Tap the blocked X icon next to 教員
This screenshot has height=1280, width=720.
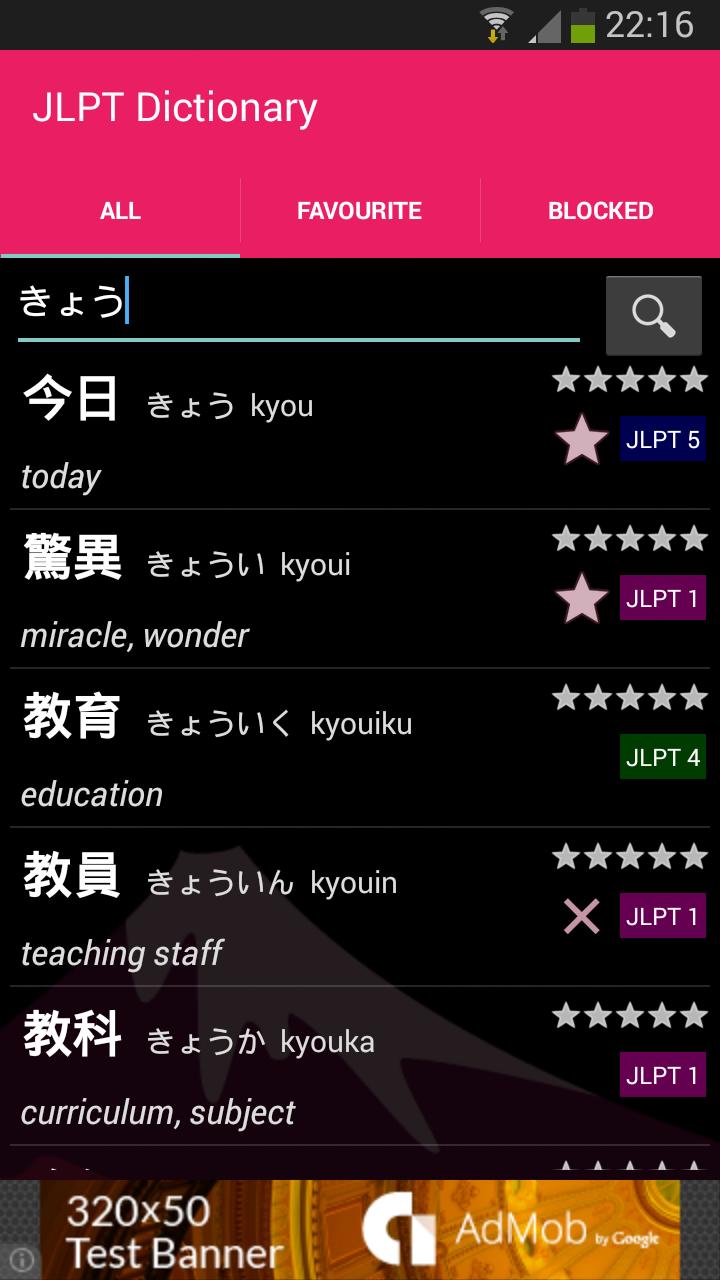click(581, 915)
